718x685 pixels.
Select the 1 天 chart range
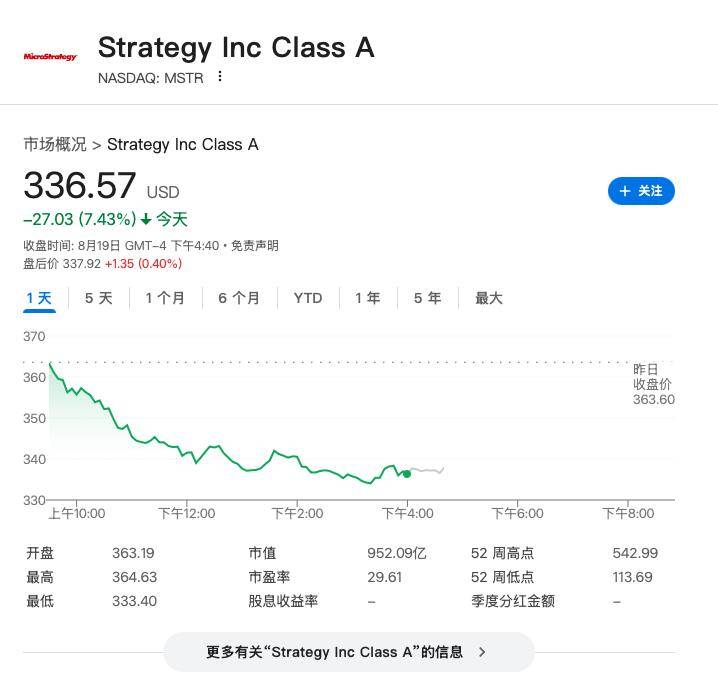click(39, 298)
